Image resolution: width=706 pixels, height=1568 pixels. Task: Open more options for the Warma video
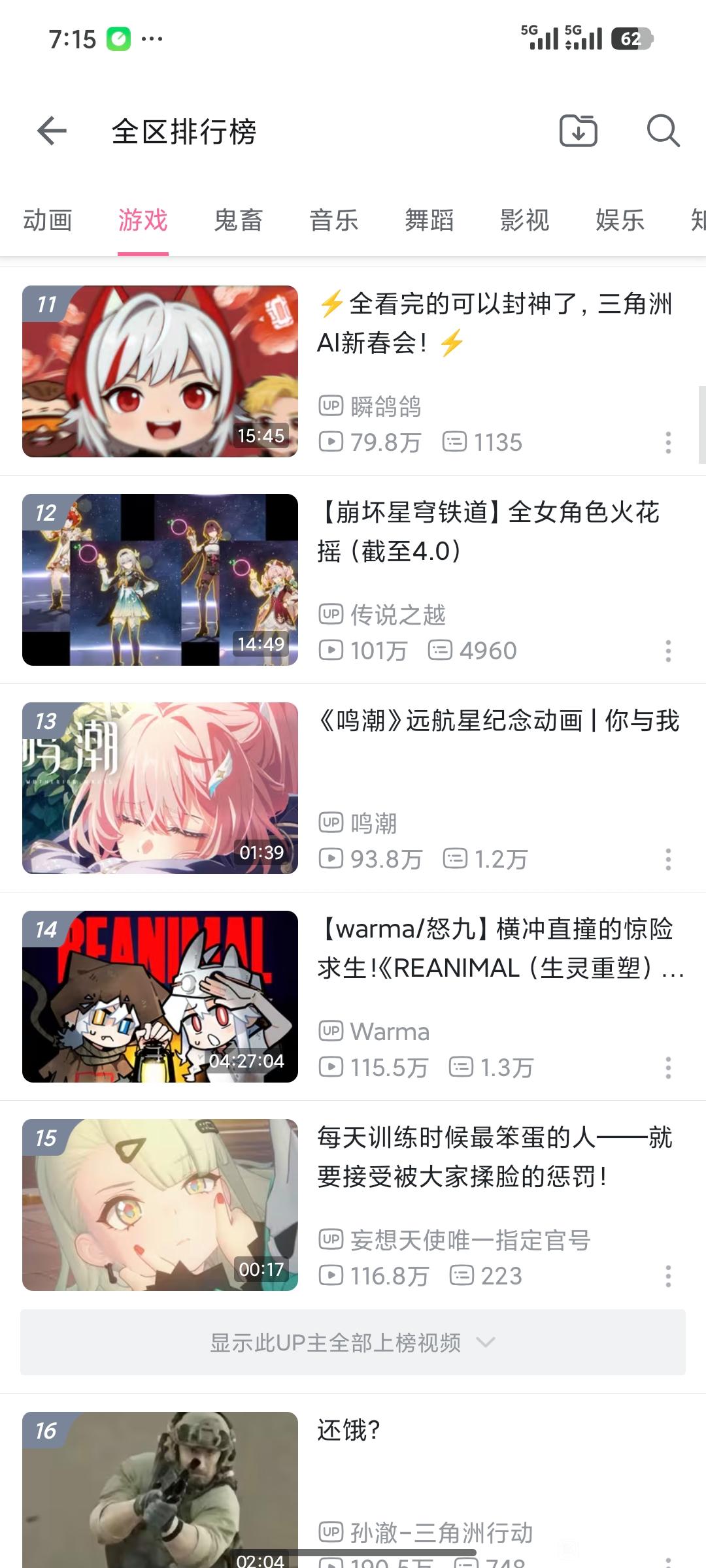coord(668,1068)
